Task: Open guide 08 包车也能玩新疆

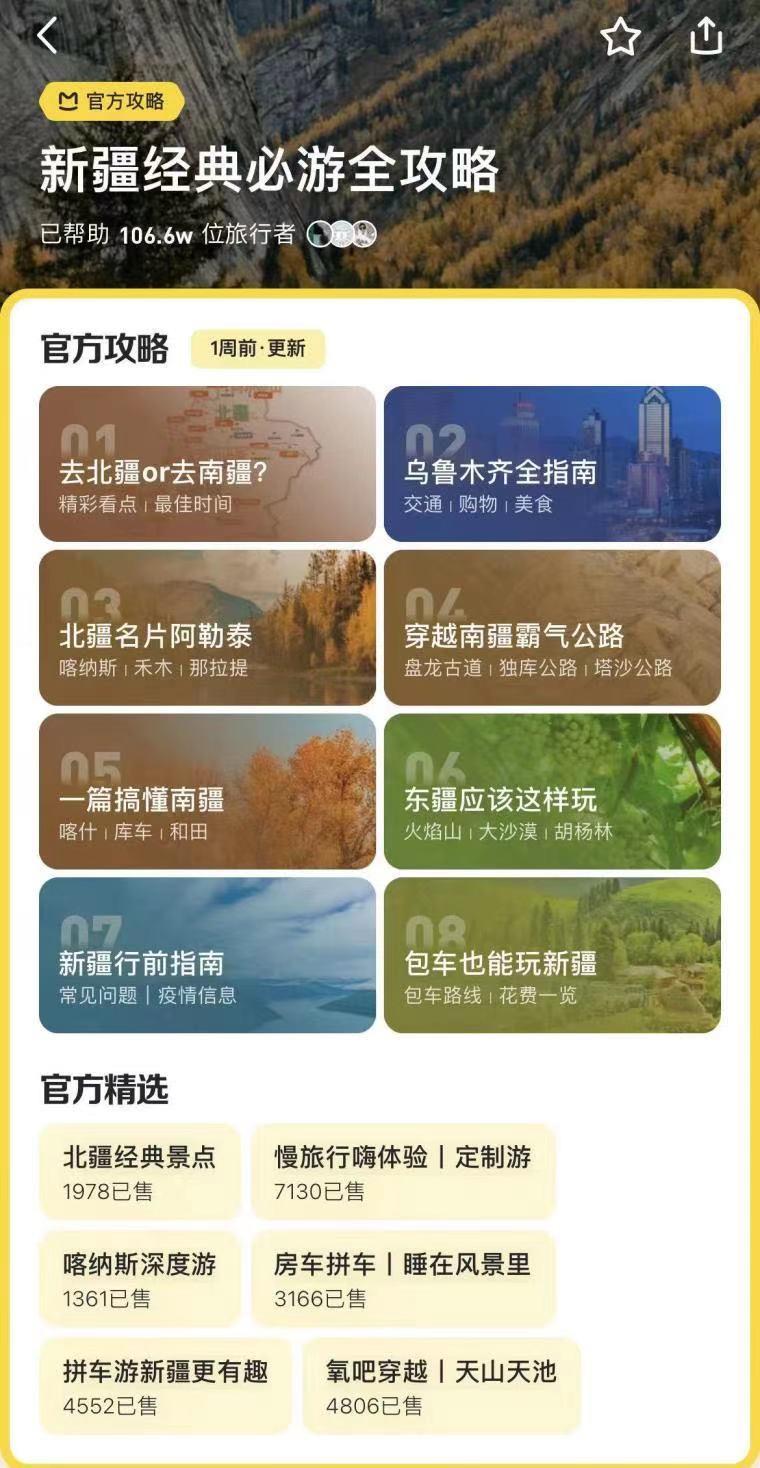Action: click(552, 955)
